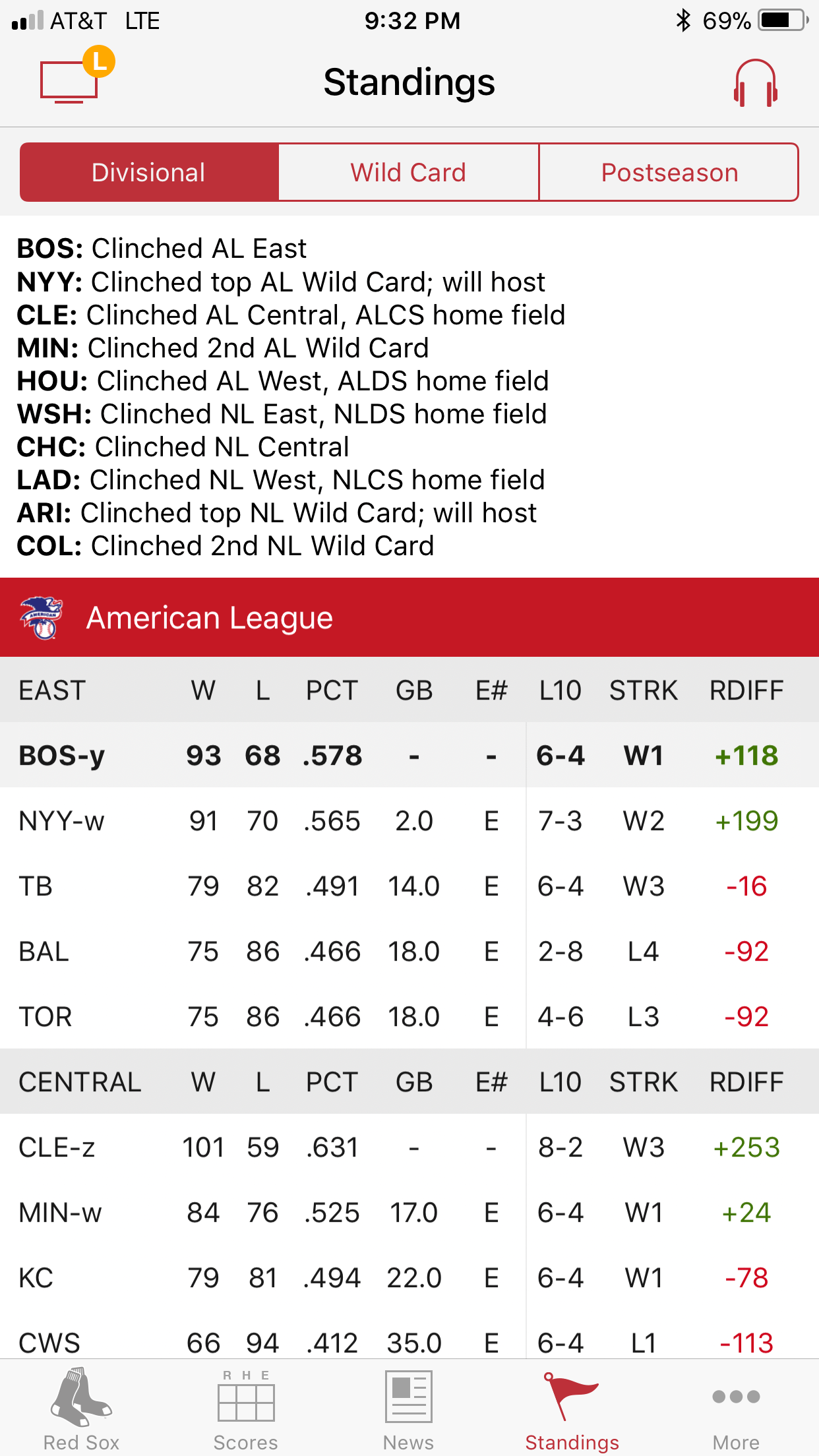Image resolution: width=819 pixels, height=1456 pixels.
Task: Open the News tab
Action: click(408, 1408)
